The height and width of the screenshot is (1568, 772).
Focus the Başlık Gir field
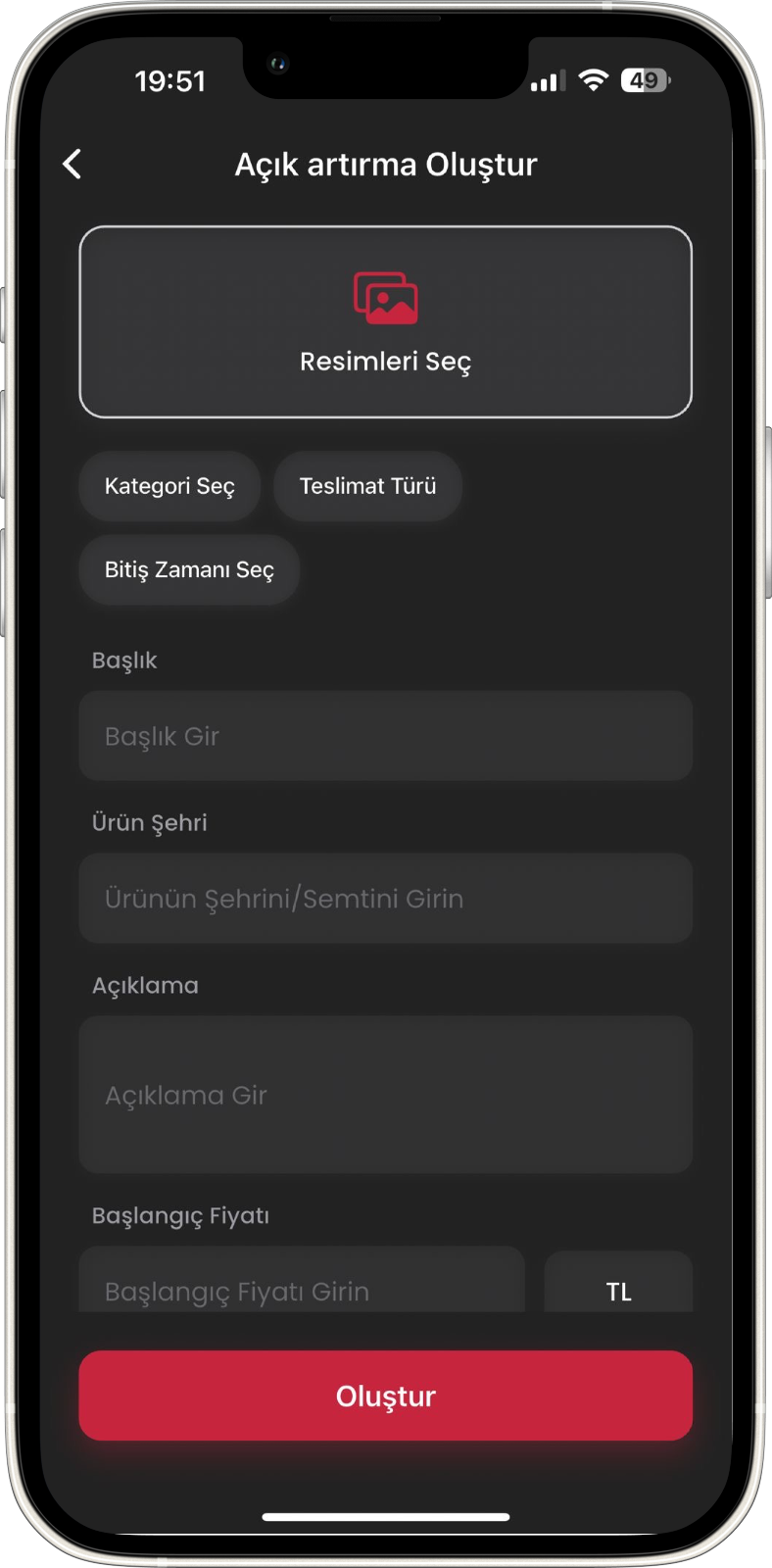[x=385, y=736]
